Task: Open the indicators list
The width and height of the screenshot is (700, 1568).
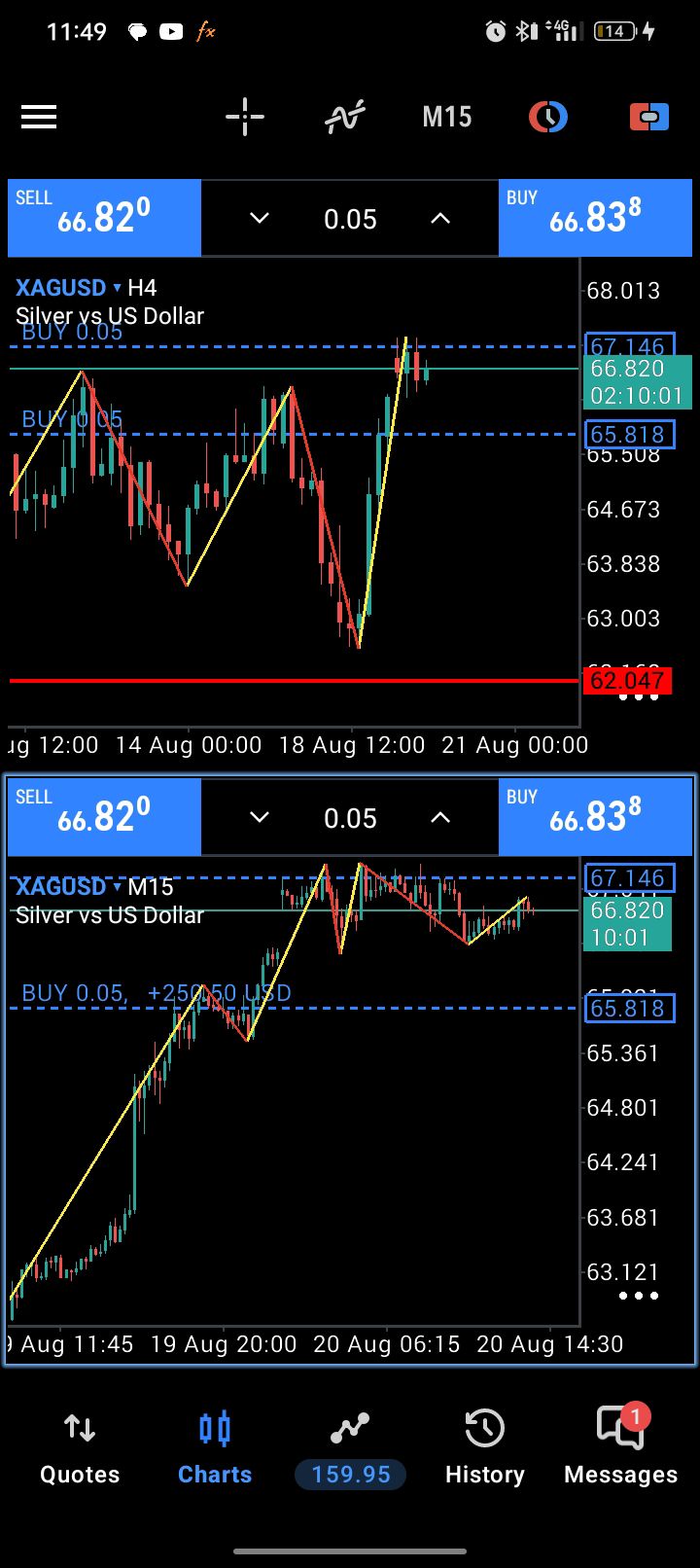Action: [x=345, y=118]
